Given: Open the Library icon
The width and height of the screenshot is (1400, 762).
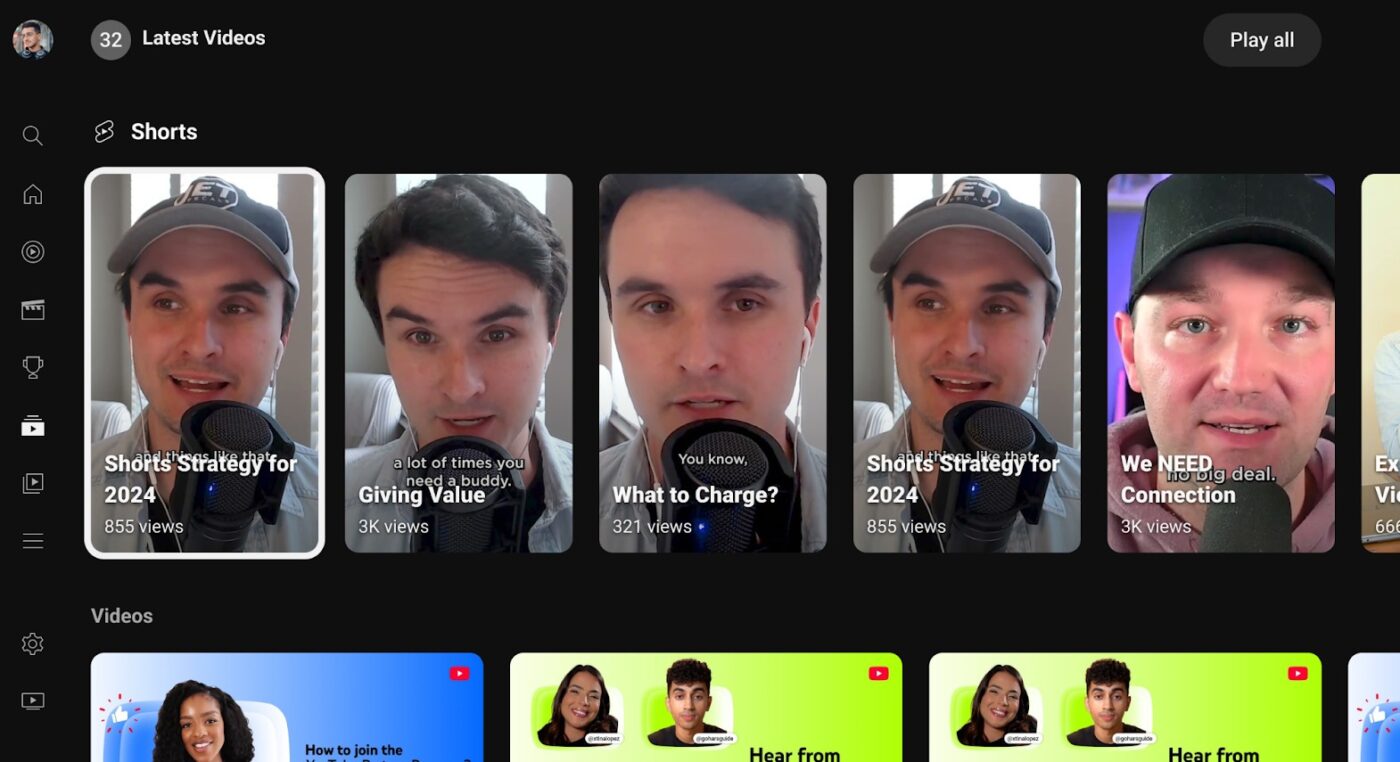Looking at the screenshot, I should click(x=33, y=484).
